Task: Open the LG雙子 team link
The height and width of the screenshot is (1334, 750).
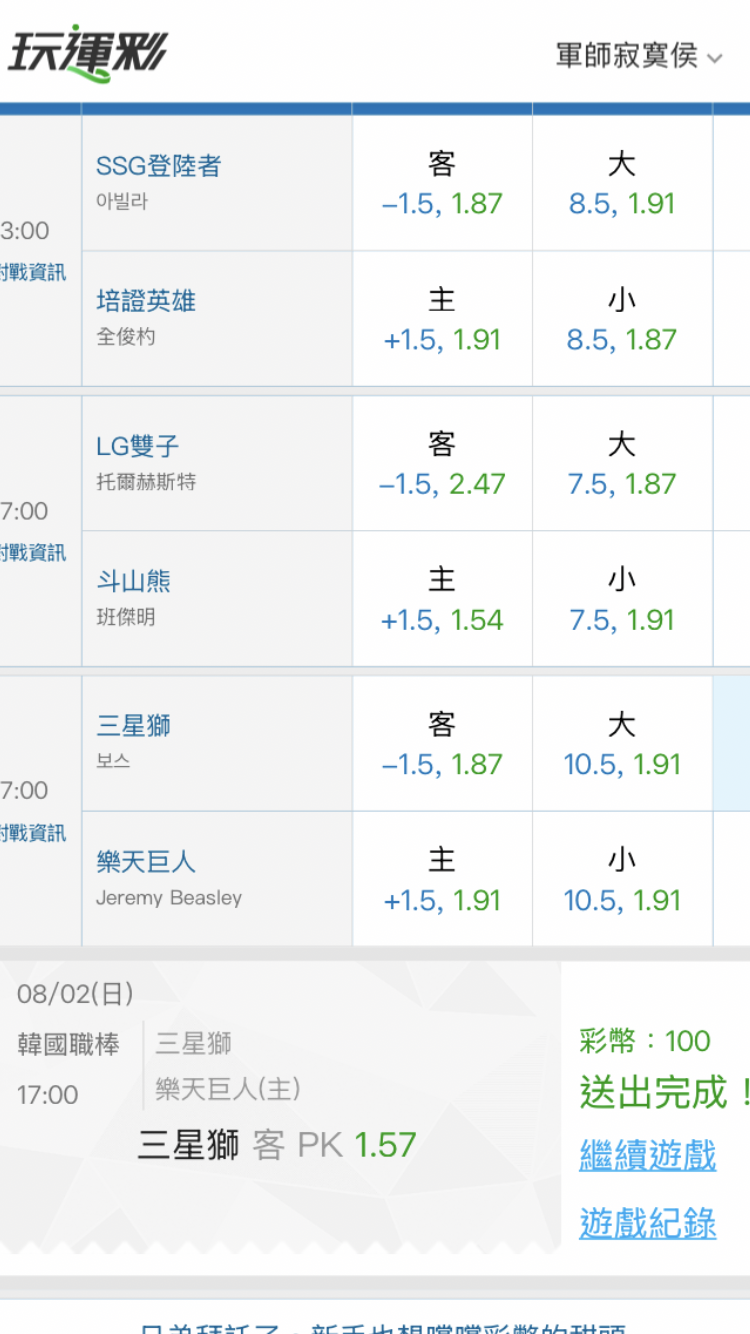Action: click(x=138, y=446)
